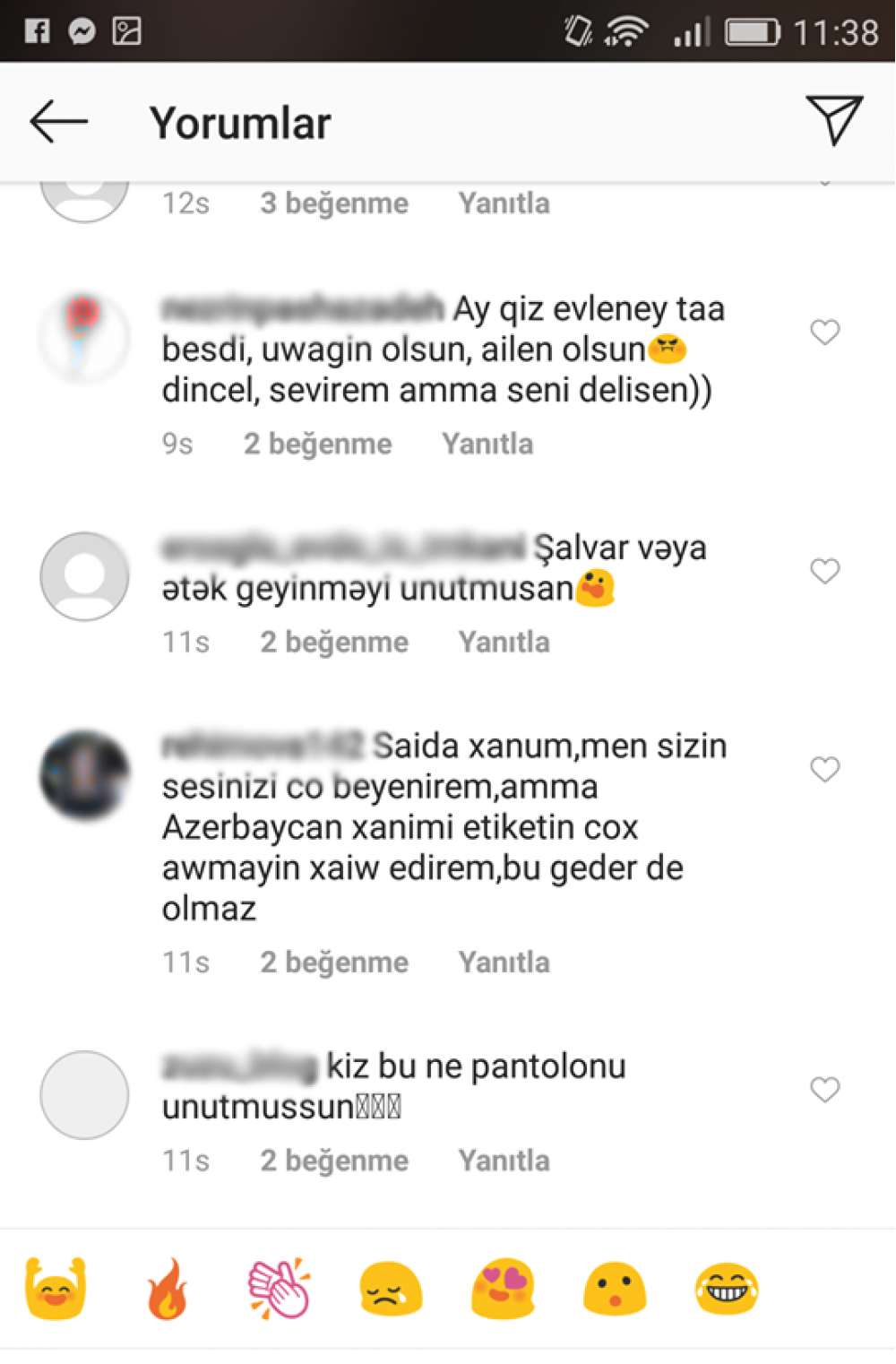The width and height of the screenshot is (896, 1364).
Task: Open profile of 'Şalvar vəya' commenter avatar
Action: point(85,576)
